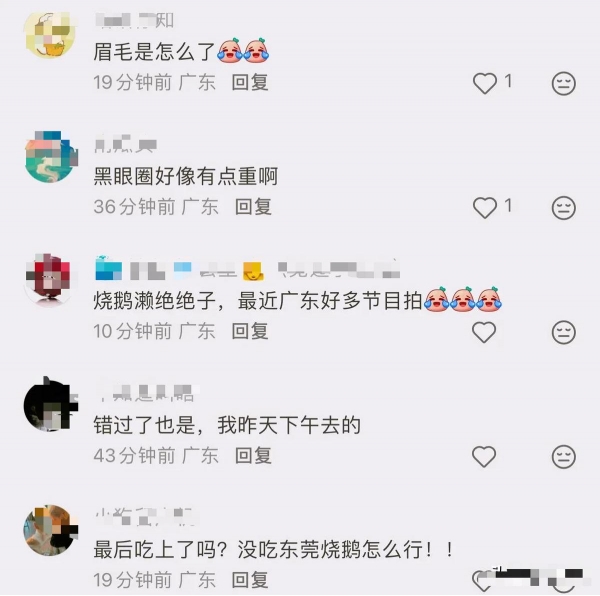
Task: Open avatar of 眉毛是怎么了 commenter
Action: click(x=48, y=37)
